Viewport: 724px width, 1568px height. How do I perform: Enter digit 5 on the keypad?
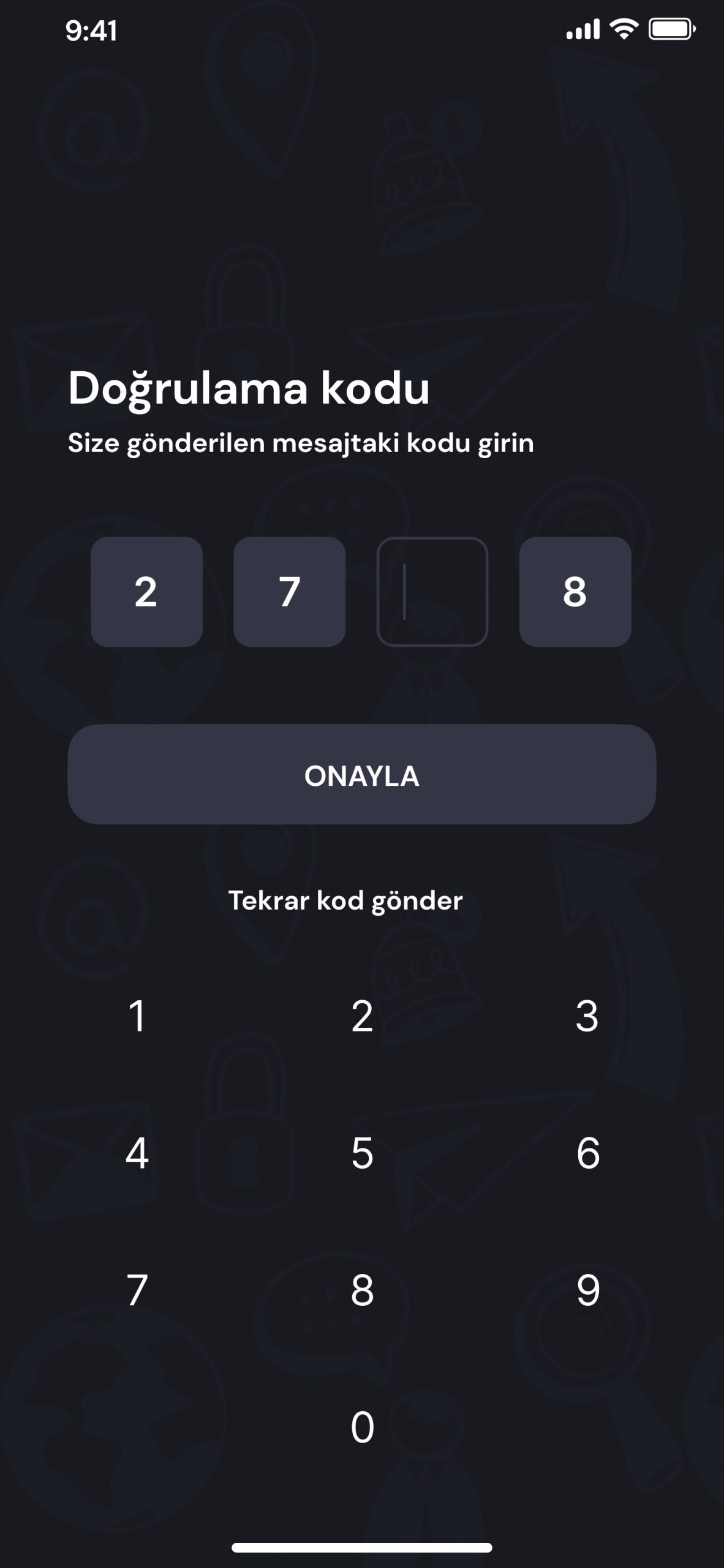[362, 1153]
